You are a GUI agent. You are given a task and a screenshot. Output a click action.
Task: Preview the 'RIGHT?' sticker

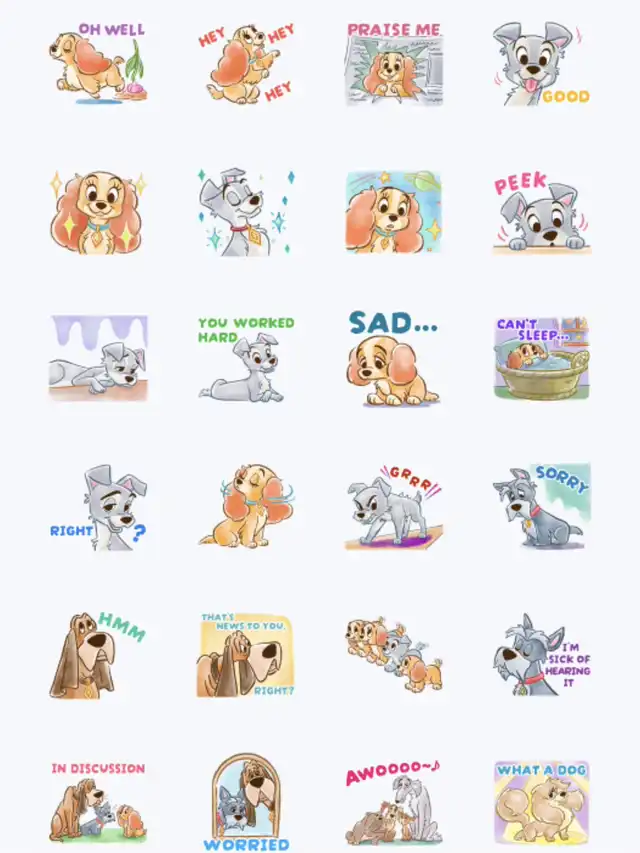coord(98,507)
